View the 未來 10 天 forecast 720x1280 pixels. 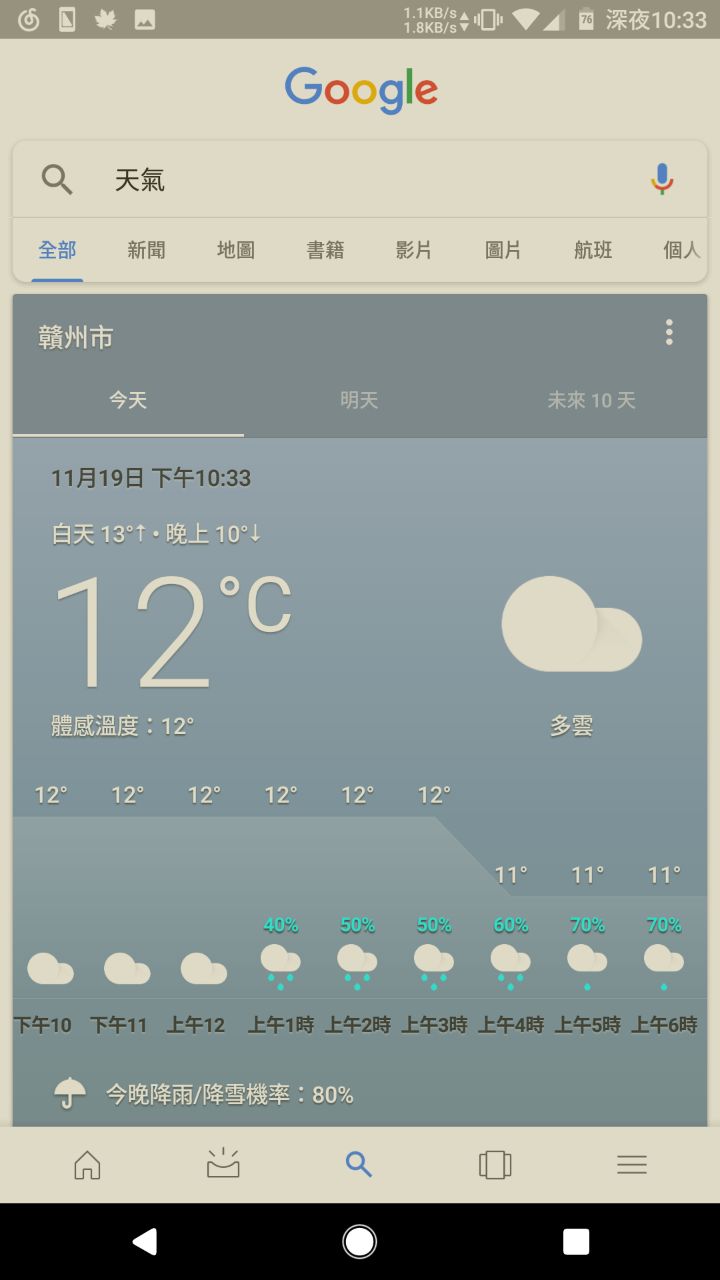coord(591,400)
